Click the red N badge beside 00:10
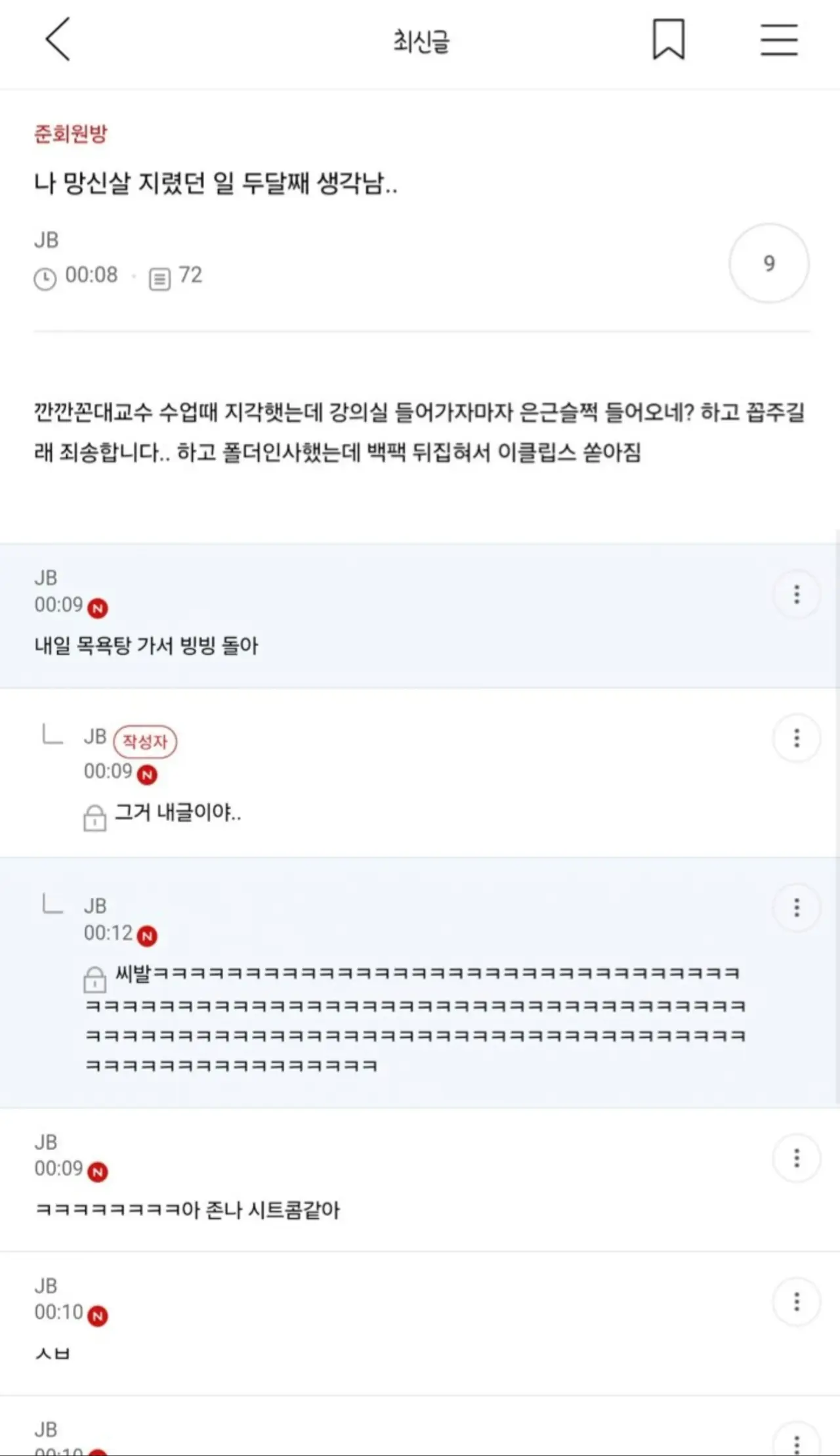 tap(98, 1314)
